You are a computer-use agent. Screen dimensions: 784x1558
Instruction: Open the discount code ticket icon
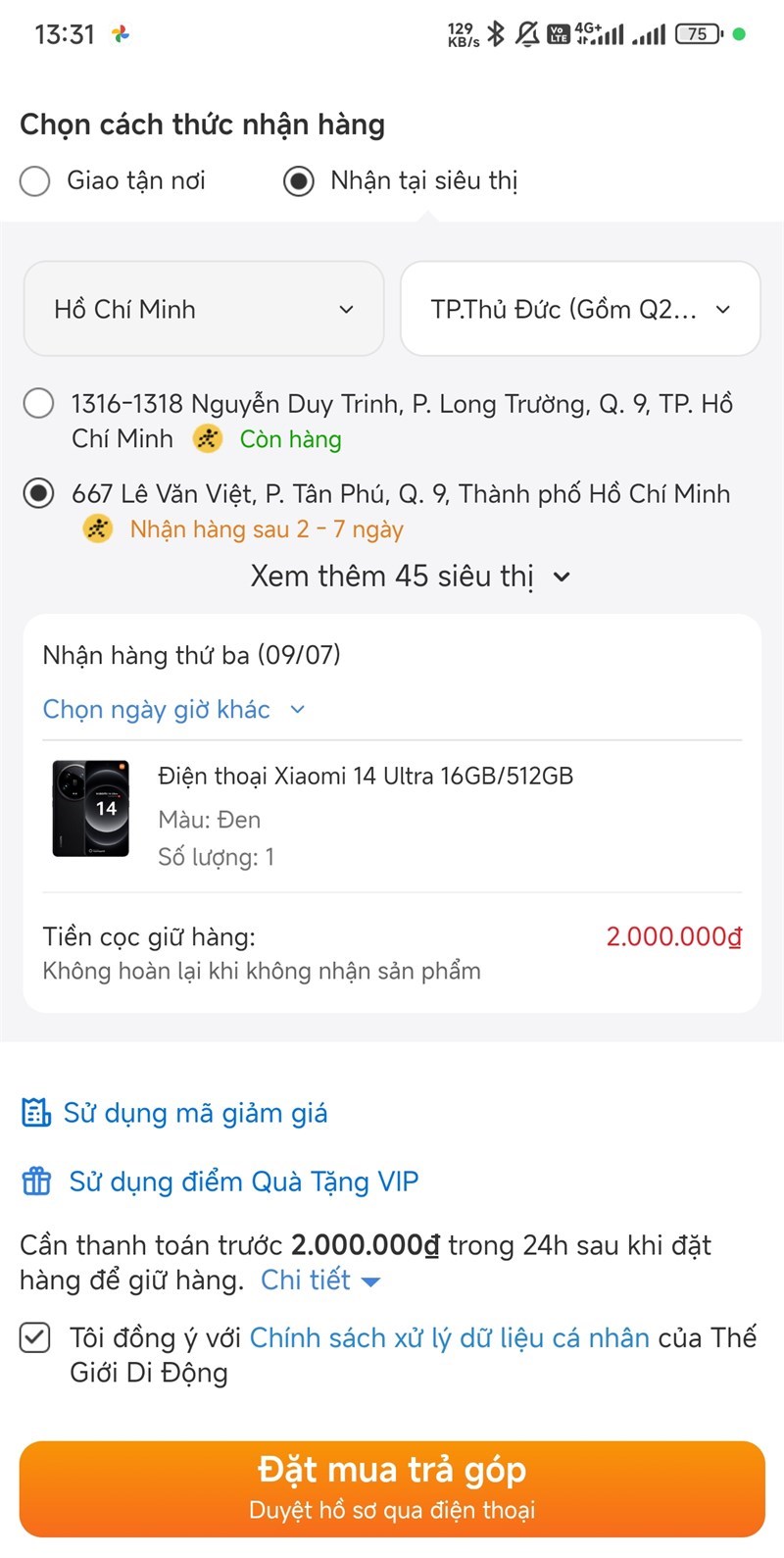(35, 1113)
